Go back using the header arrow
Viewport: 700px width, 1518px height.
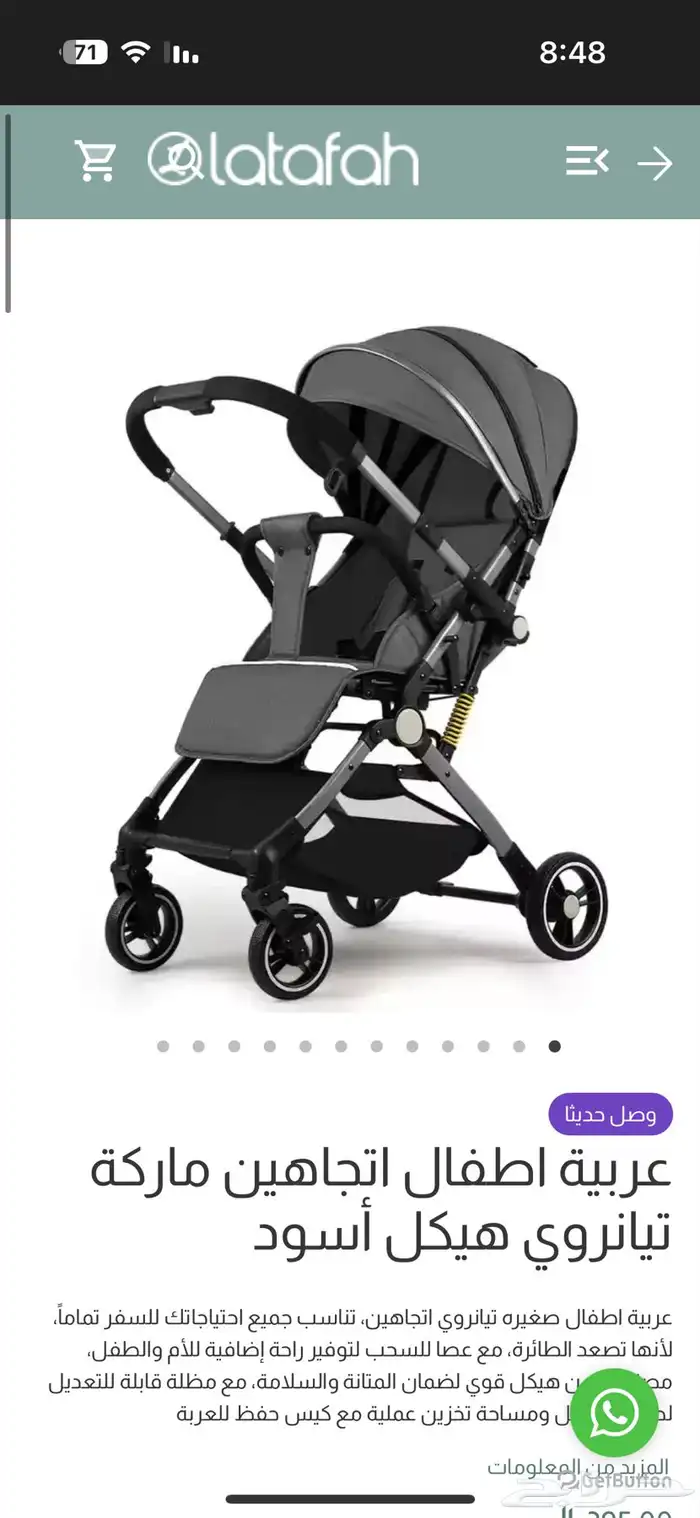(x=655, y=163)
